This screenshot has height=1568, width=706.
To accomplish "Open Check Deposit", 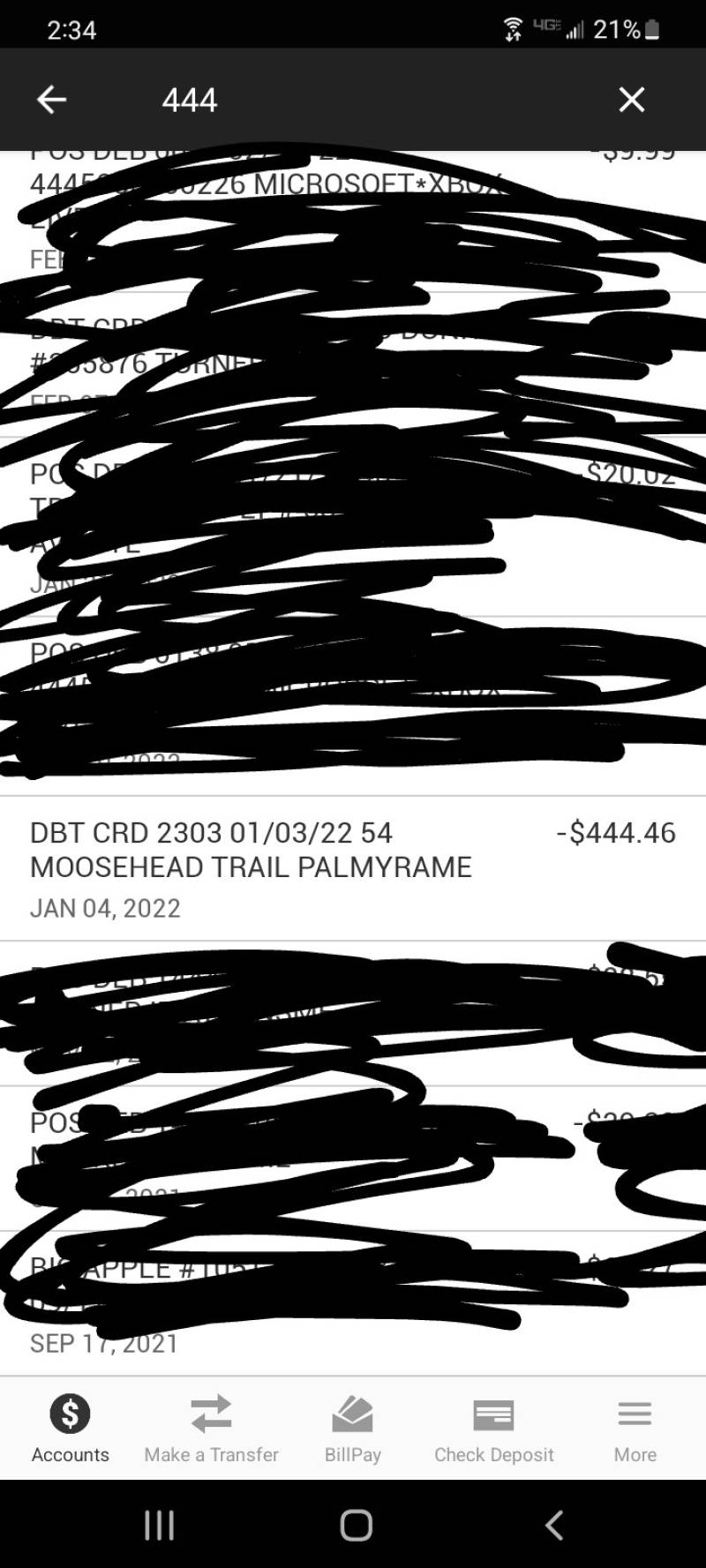I will point(494,1429).
